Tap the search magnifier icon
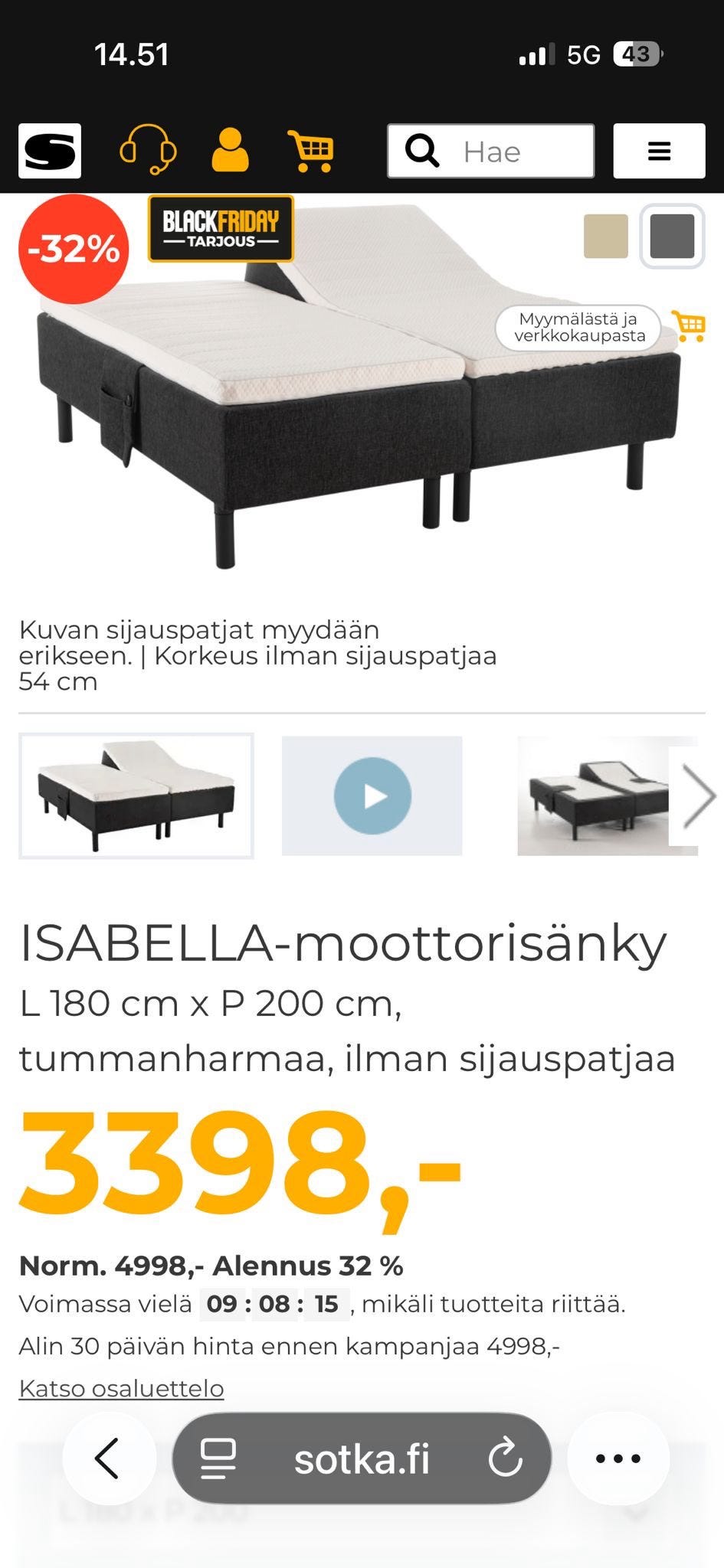The height and width of the screenshot is (1568, 724). coord(422,150)
